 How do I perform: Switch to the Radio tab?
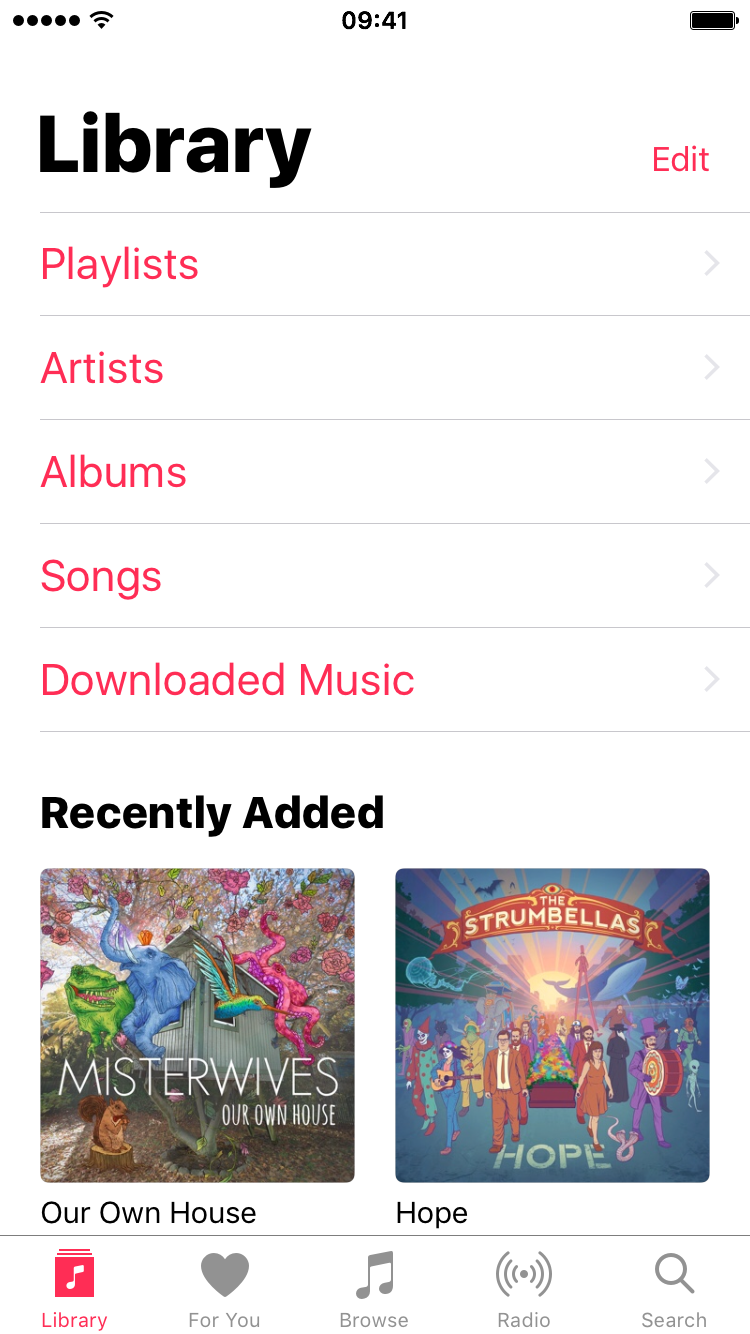[x=524, y=1288]
